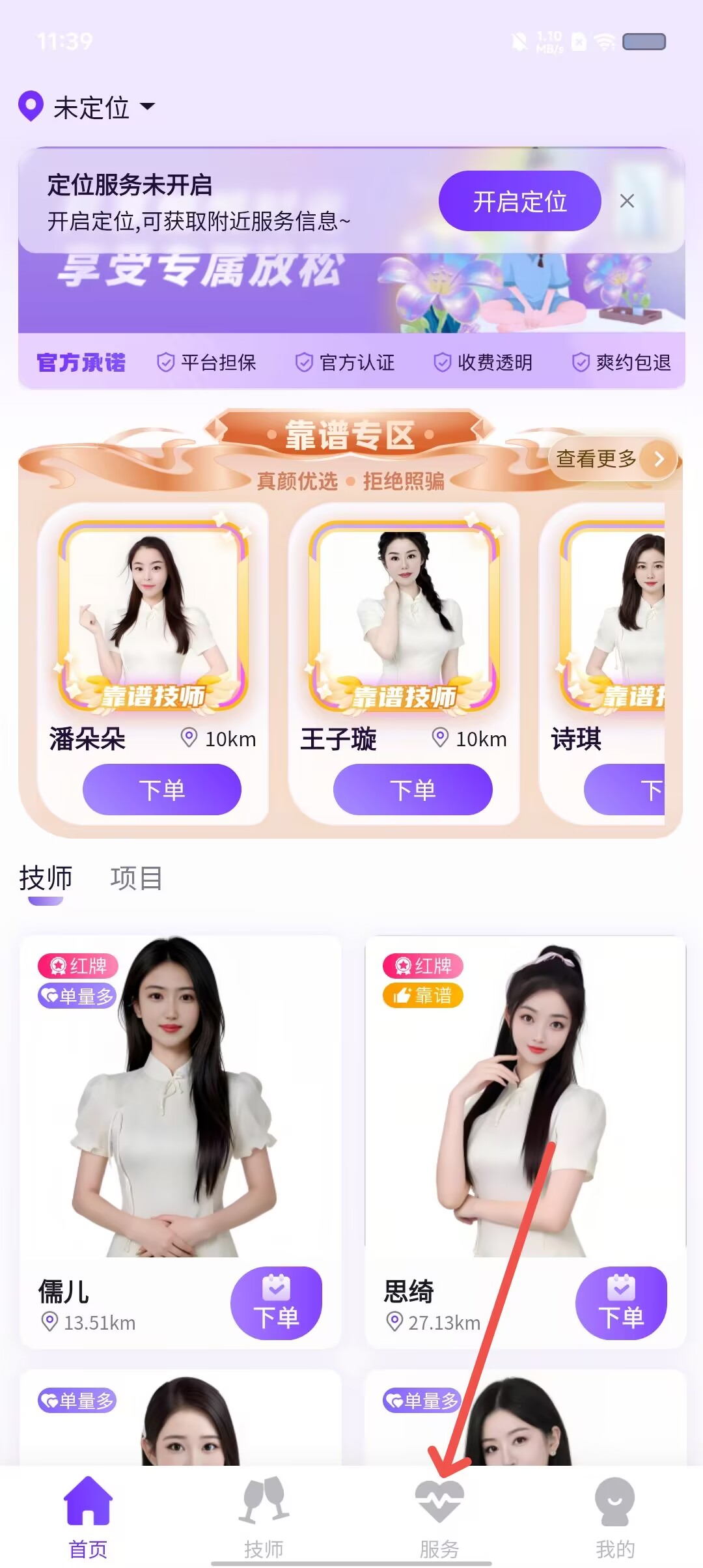703x1568 pixels.
Task: Place an order with 思绮
Action: (x=621, y=1303)
